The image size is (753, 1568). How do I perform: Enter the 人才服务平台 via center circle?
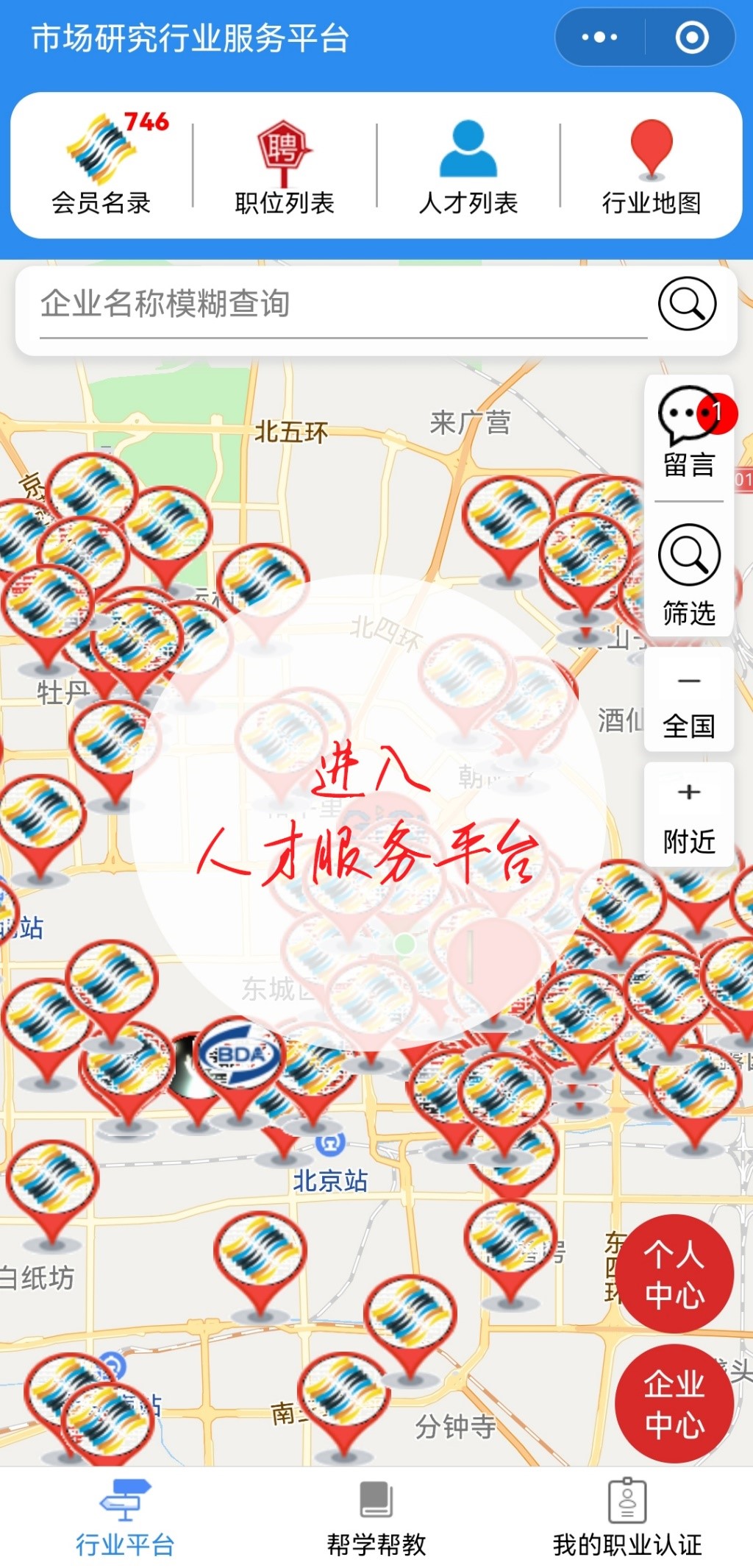(x=368, y=813)
